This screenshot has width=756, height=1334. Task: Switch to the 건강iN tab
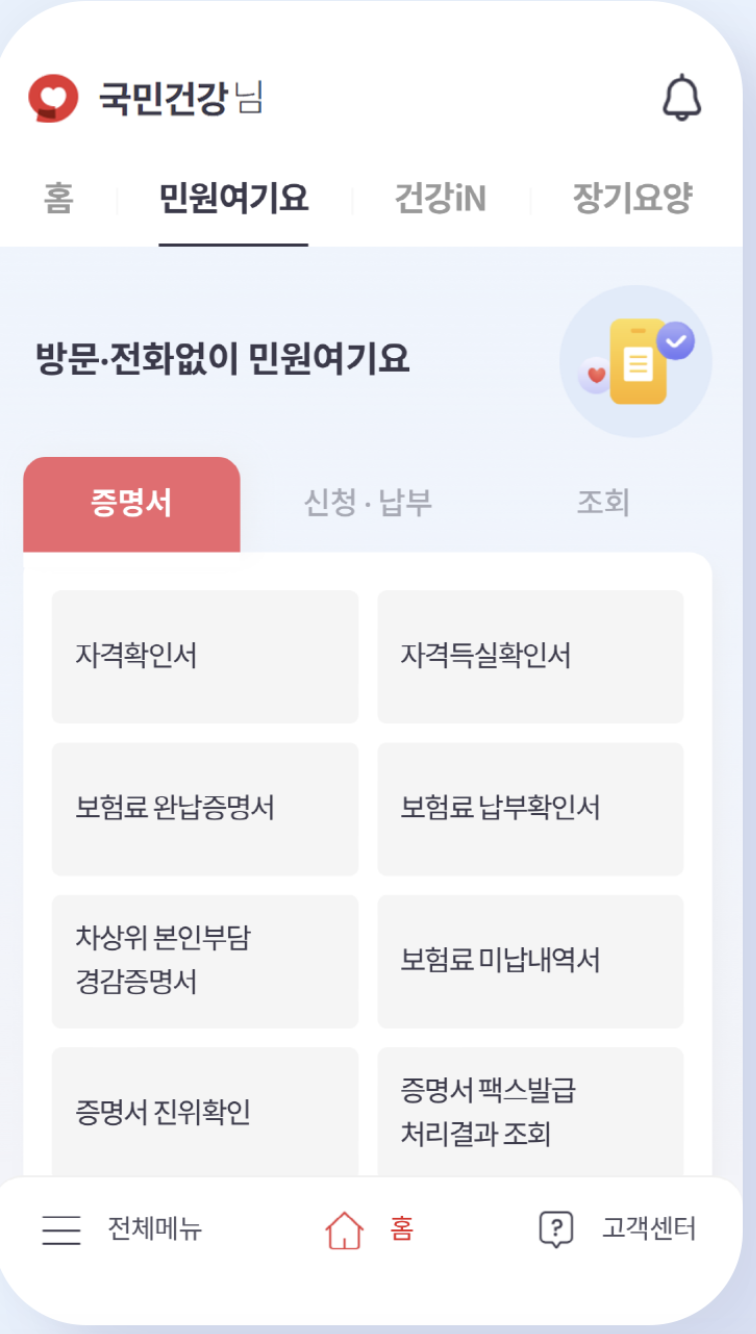click(441, 198)
